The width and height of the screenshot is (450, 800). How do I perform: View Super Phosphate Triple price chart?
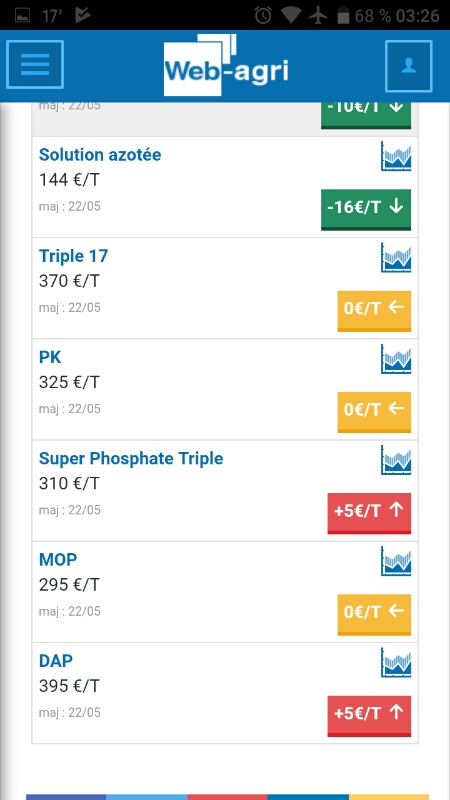396,459
